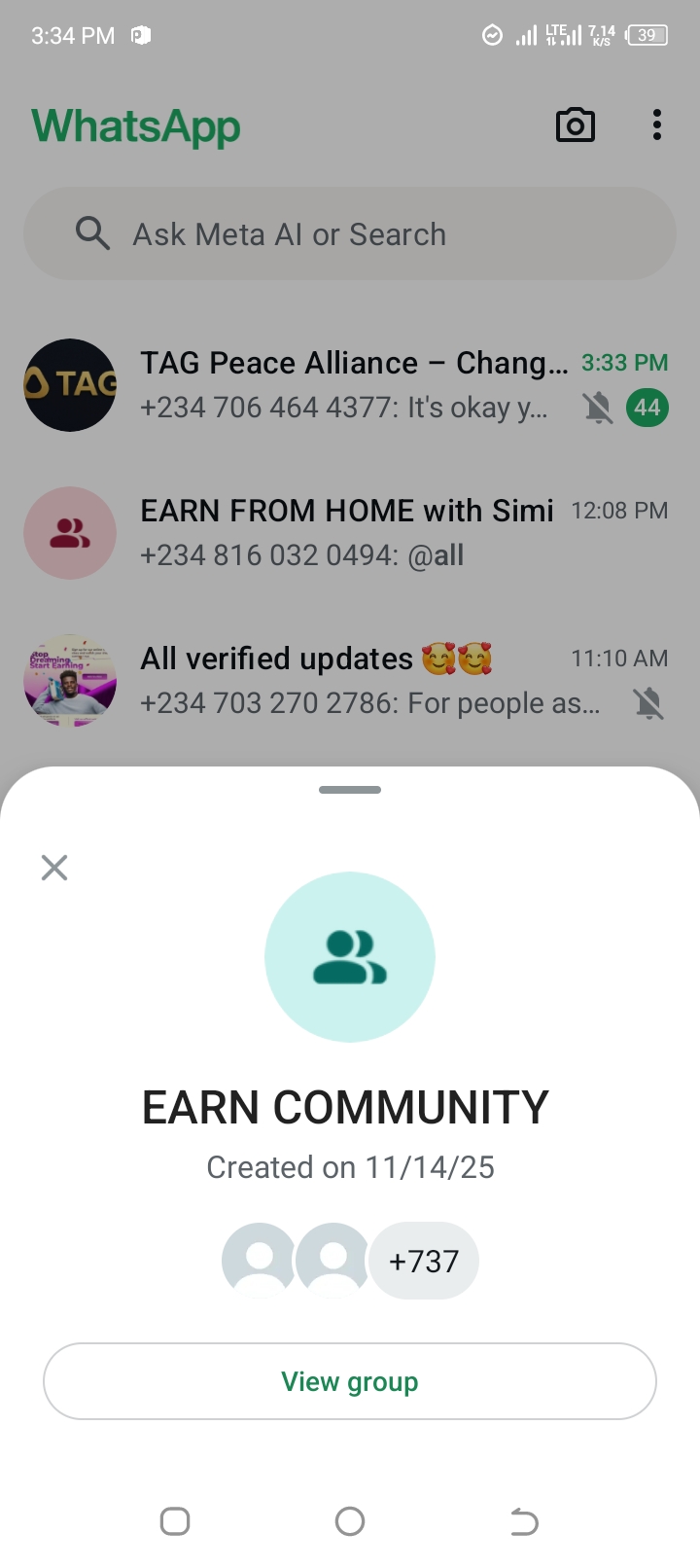This screenshot has width=700, height=1568.
Task: Open the three-dot overflow menu
Action: tap(657, 125)
